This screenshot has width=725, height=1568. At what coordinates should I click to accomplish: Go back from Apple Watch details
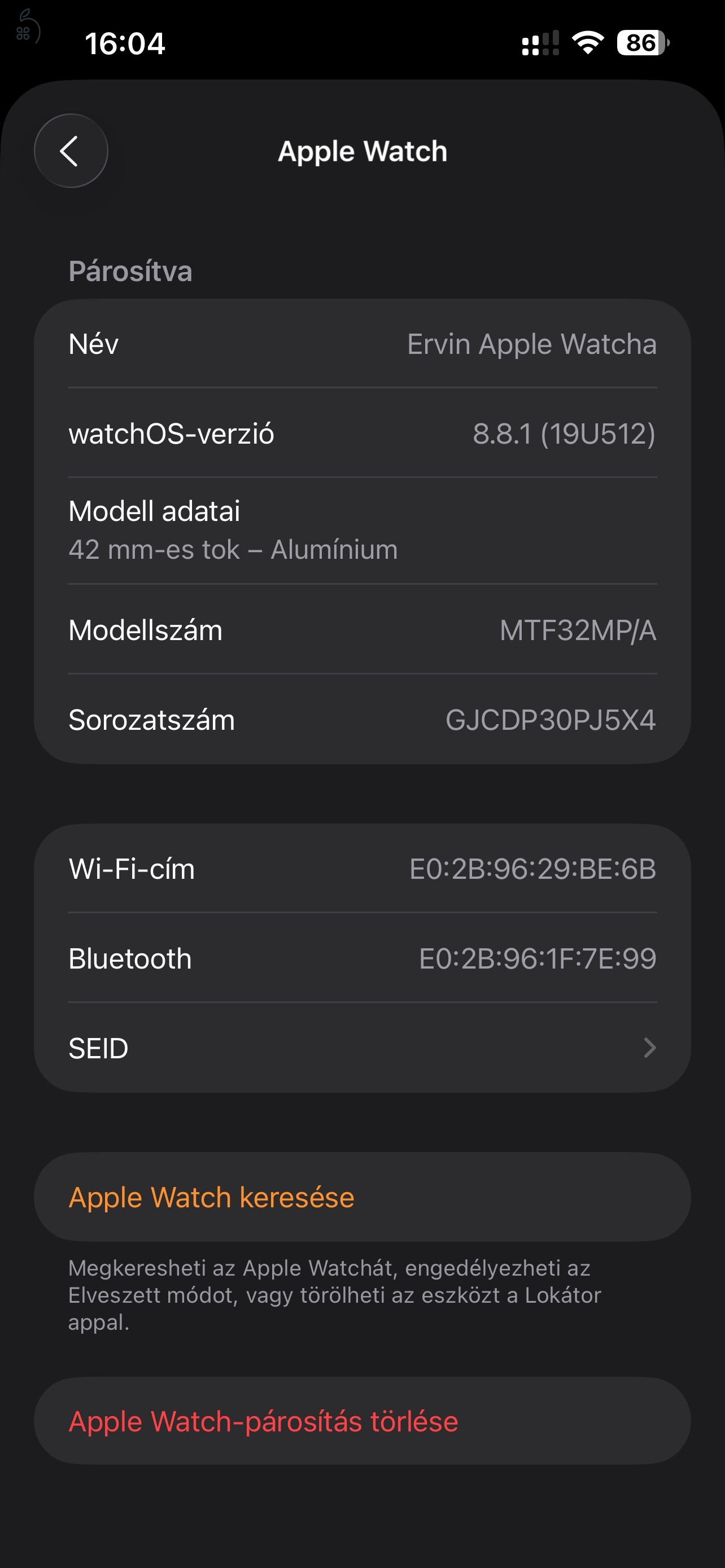click(x=71, y=151)
